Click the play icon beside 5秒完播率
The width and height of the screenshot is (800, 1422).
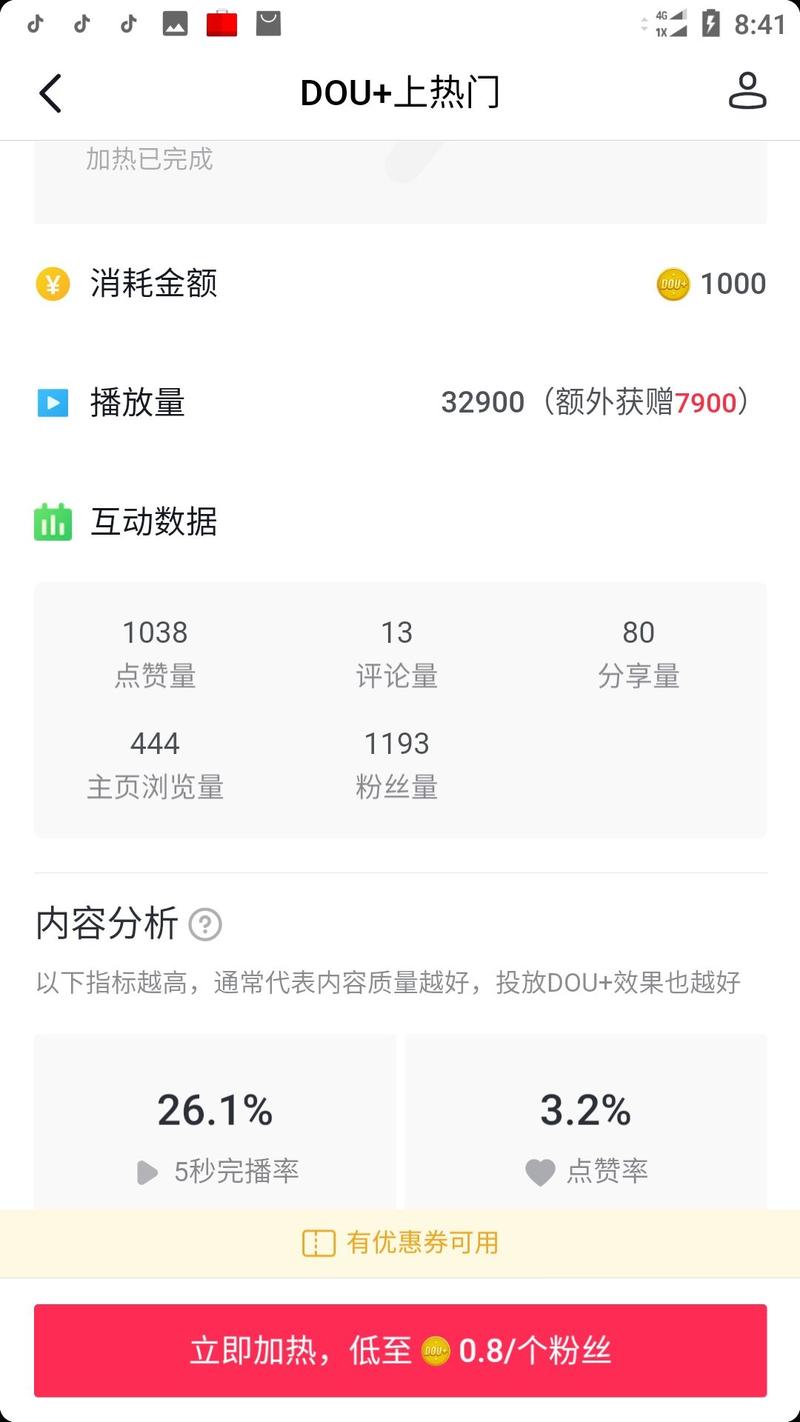click(x=148, y=1172)
